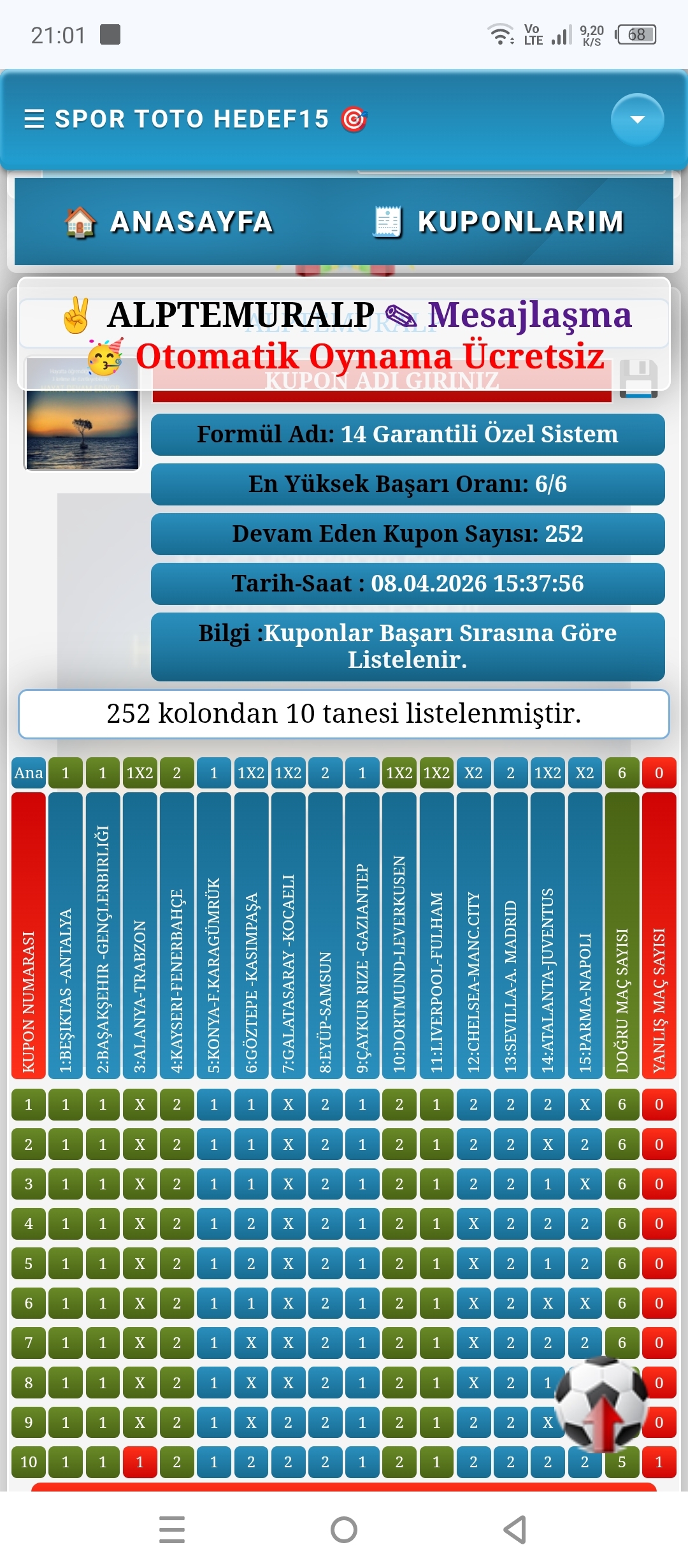Expand the round dropdown arrow in the header
The width and height of the screenshot is (688, 1568).
pyautogui.click(x=637, y=119)
